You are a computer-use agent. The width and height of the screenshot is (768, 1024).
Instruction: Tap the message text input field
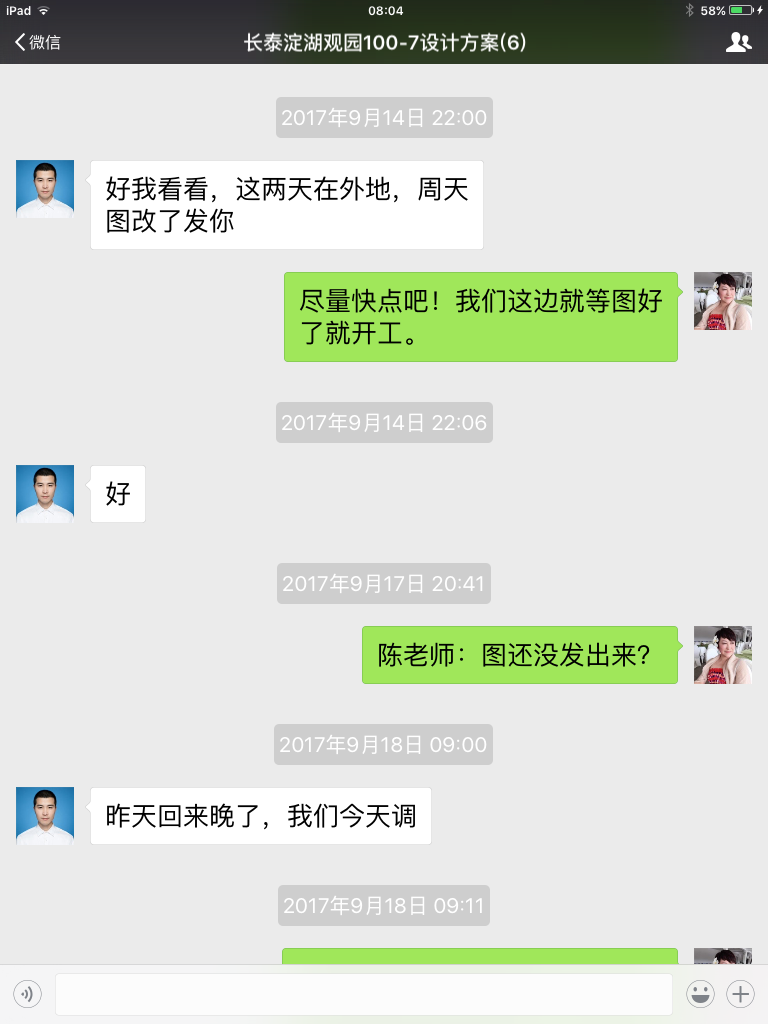[x=363, y=994]
